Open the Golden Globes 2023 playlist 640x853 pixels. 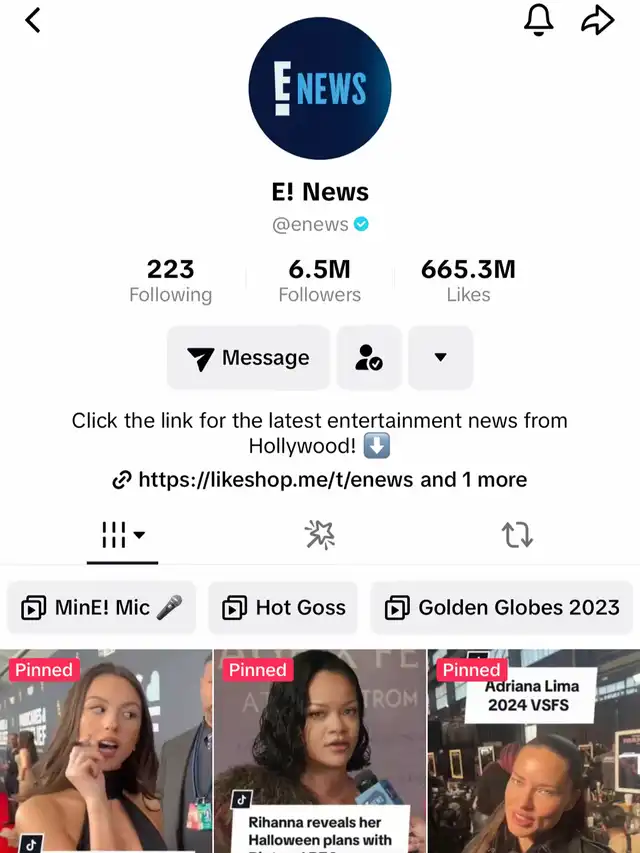tap(502, 607)
